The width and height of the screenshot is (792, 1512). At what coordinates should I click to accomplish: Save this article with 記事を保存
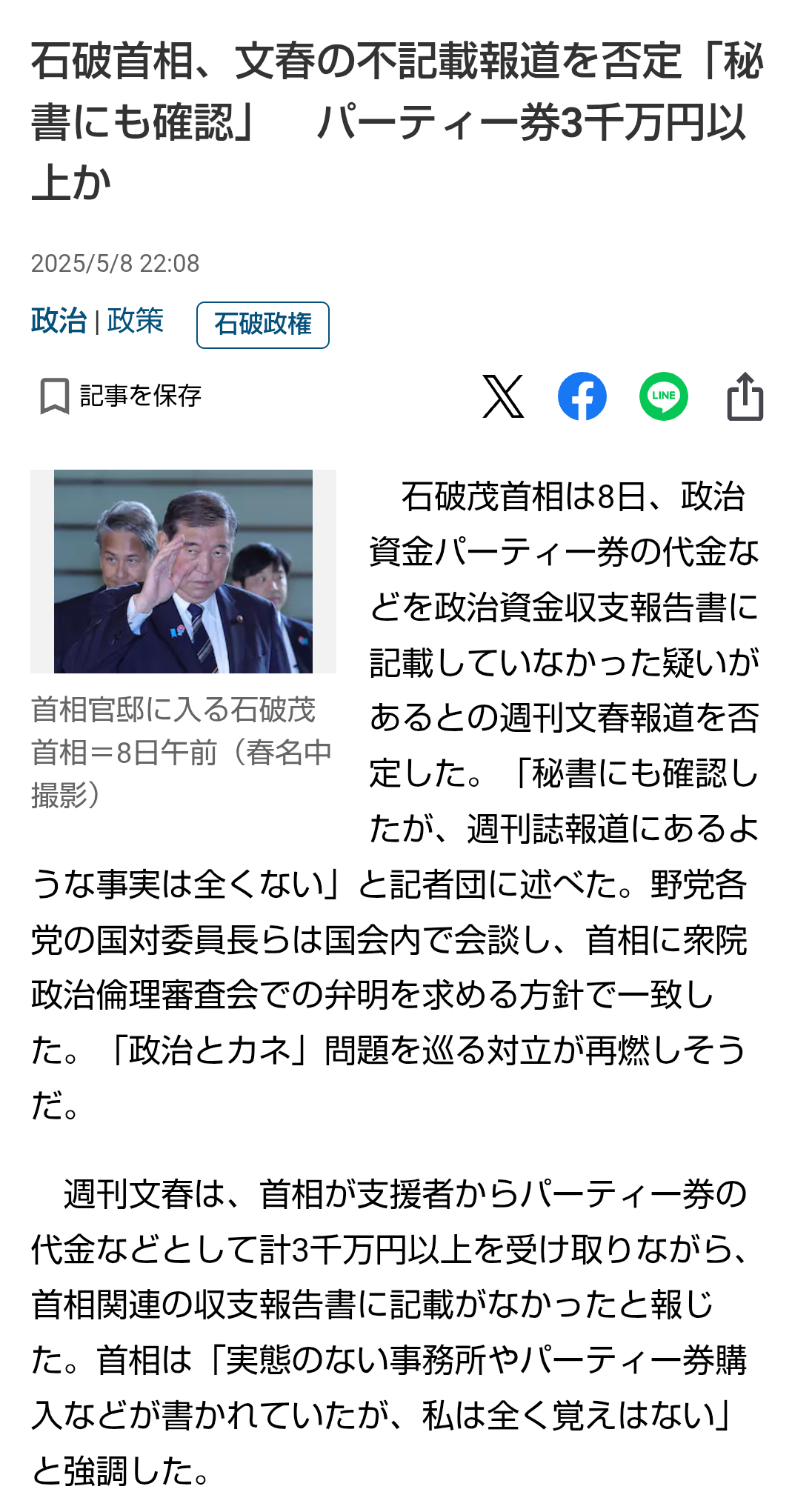tap(120, 396)
